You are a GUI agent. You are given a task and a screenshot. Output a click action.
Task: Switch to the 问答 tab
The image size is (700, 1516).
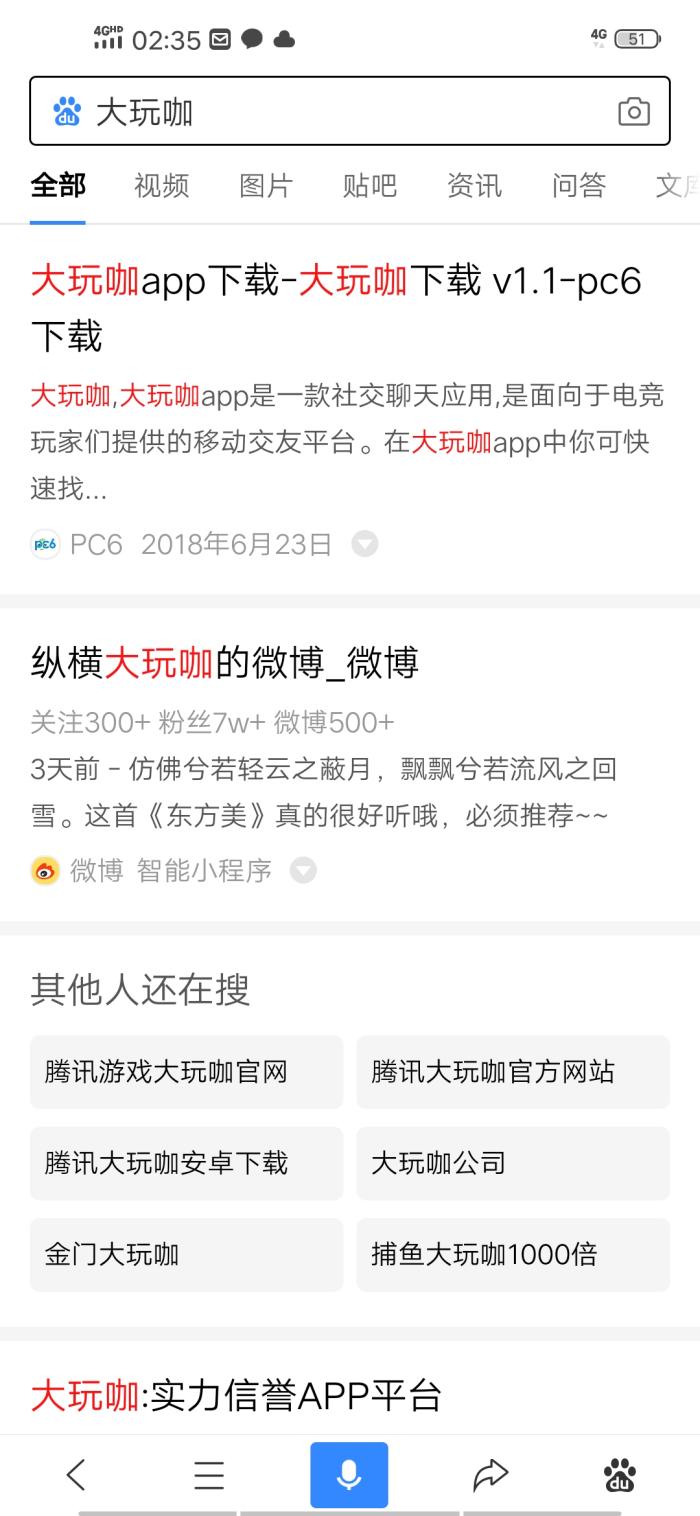pyautogui.click(x=578, y=185)
